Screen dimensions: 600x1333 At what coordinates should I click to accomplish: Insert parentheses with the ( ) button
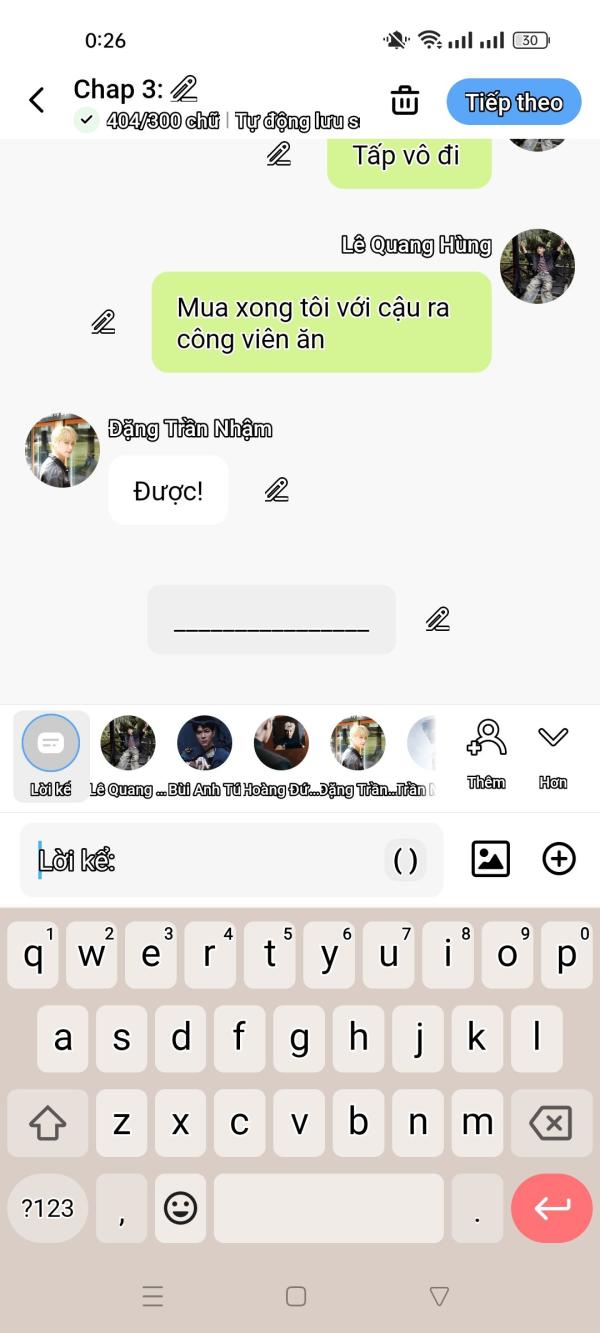(x=406, y=860)
